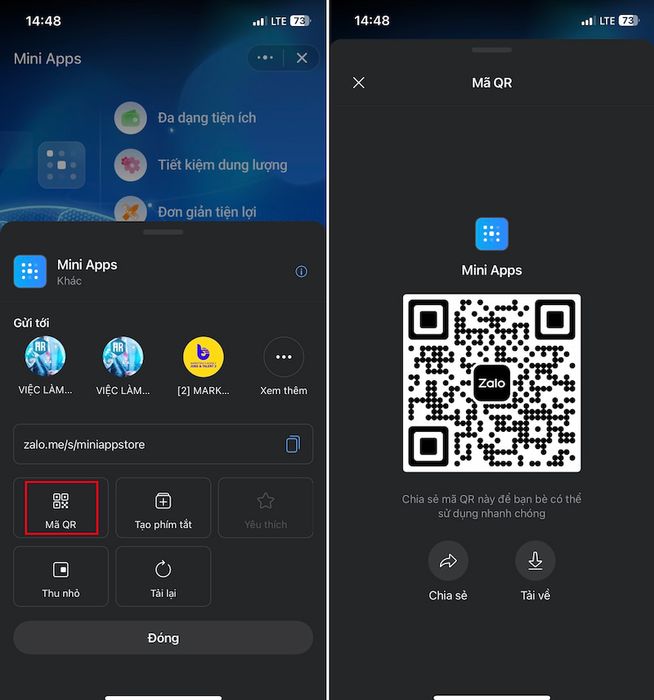The image size is (654, 700).
Task: Download the QR code with Tải về
Action: (x=535, y=562)
